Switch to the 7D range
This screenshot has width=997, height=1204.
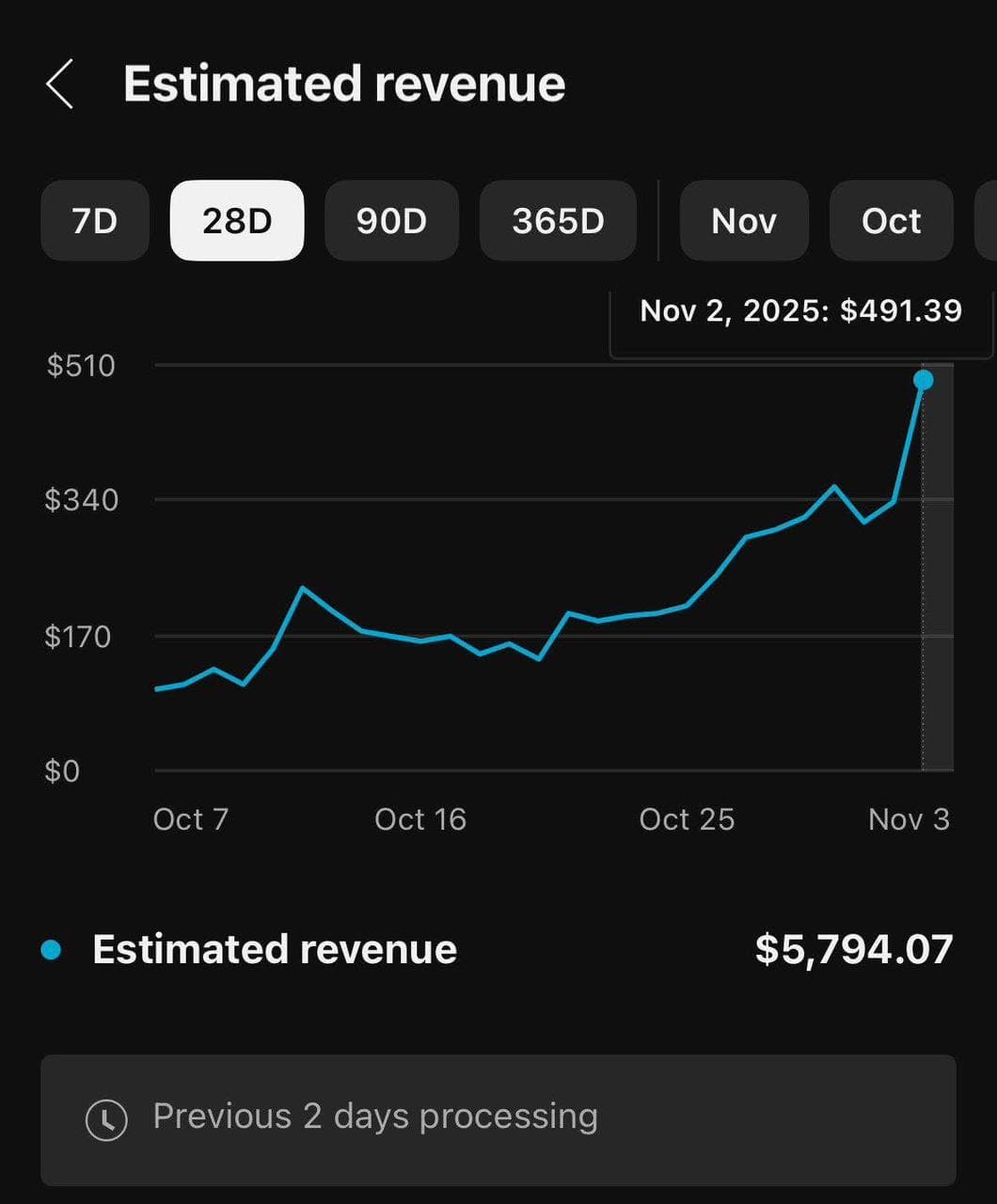[x=95, y=221]
